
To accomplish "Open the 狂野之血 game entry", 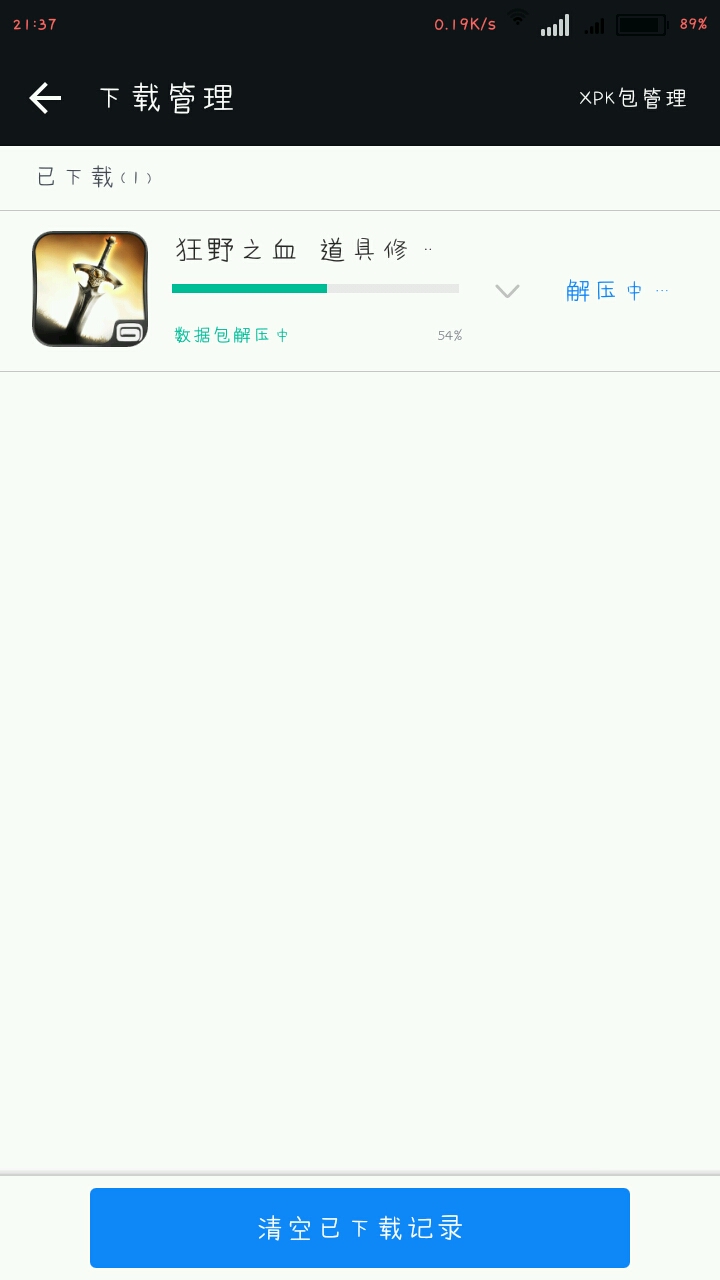I will (90, 290).
